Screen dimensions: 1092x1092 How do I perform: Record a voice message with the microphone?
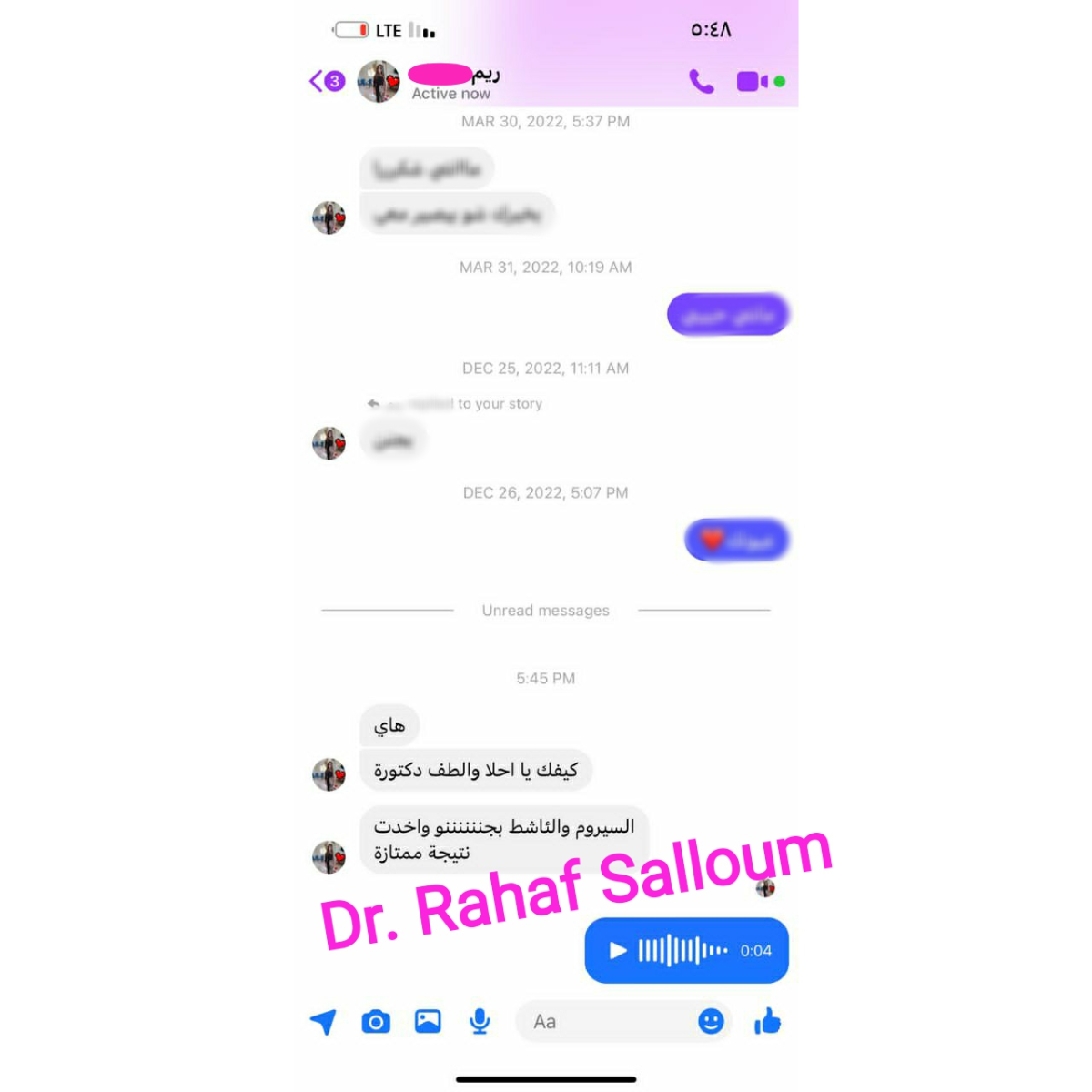pos(480,1022)
